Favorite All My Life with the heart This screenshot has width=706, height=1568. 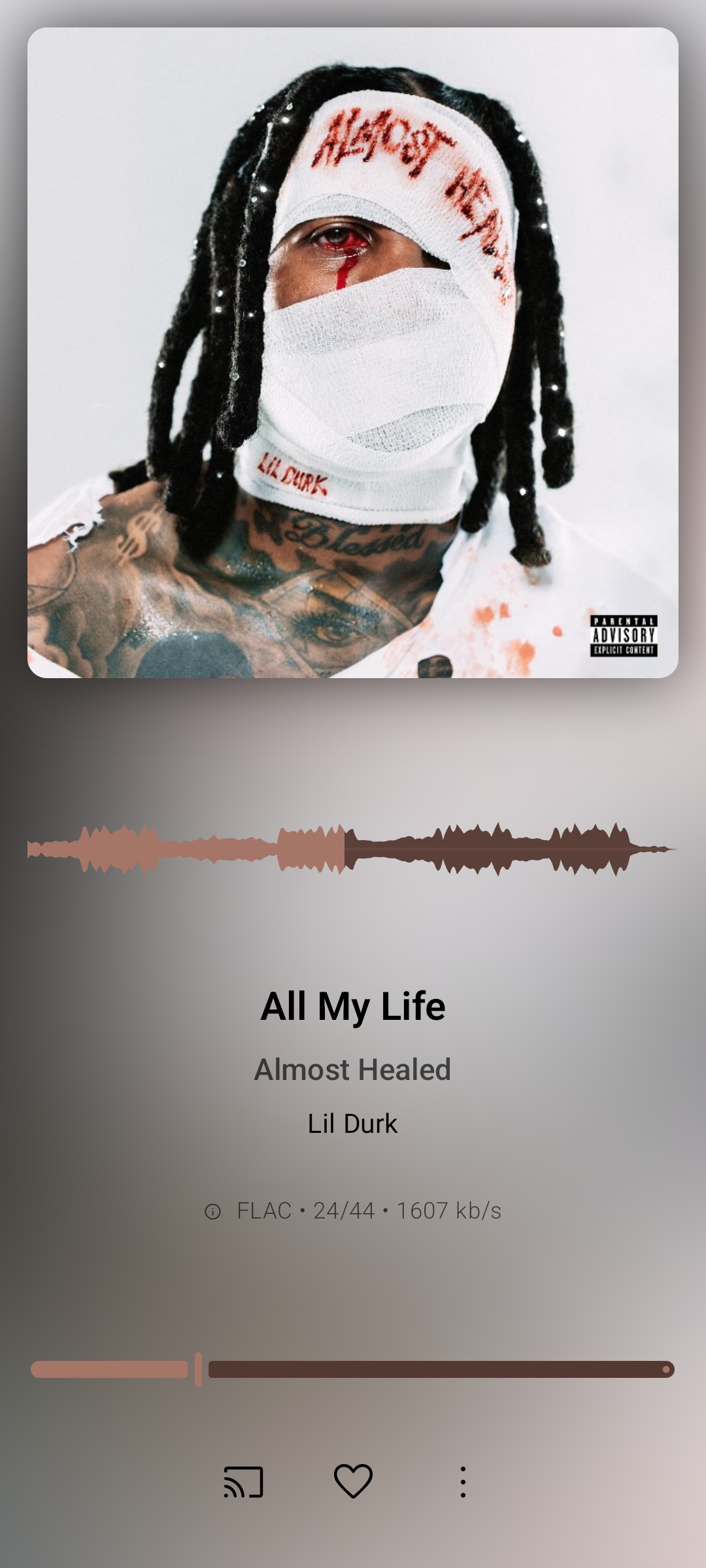point(353,1481)
